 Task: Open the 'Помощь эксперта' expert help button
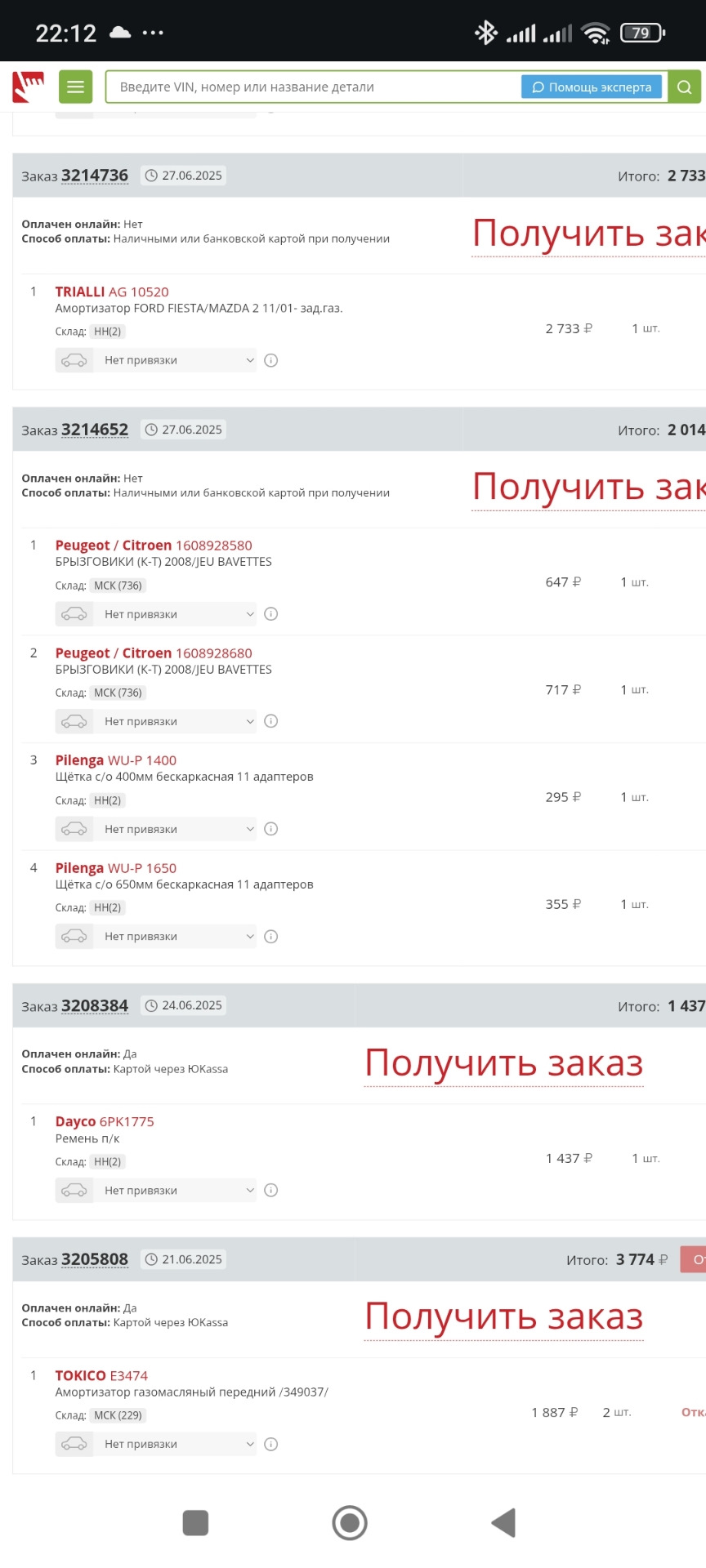click(592, 87)
